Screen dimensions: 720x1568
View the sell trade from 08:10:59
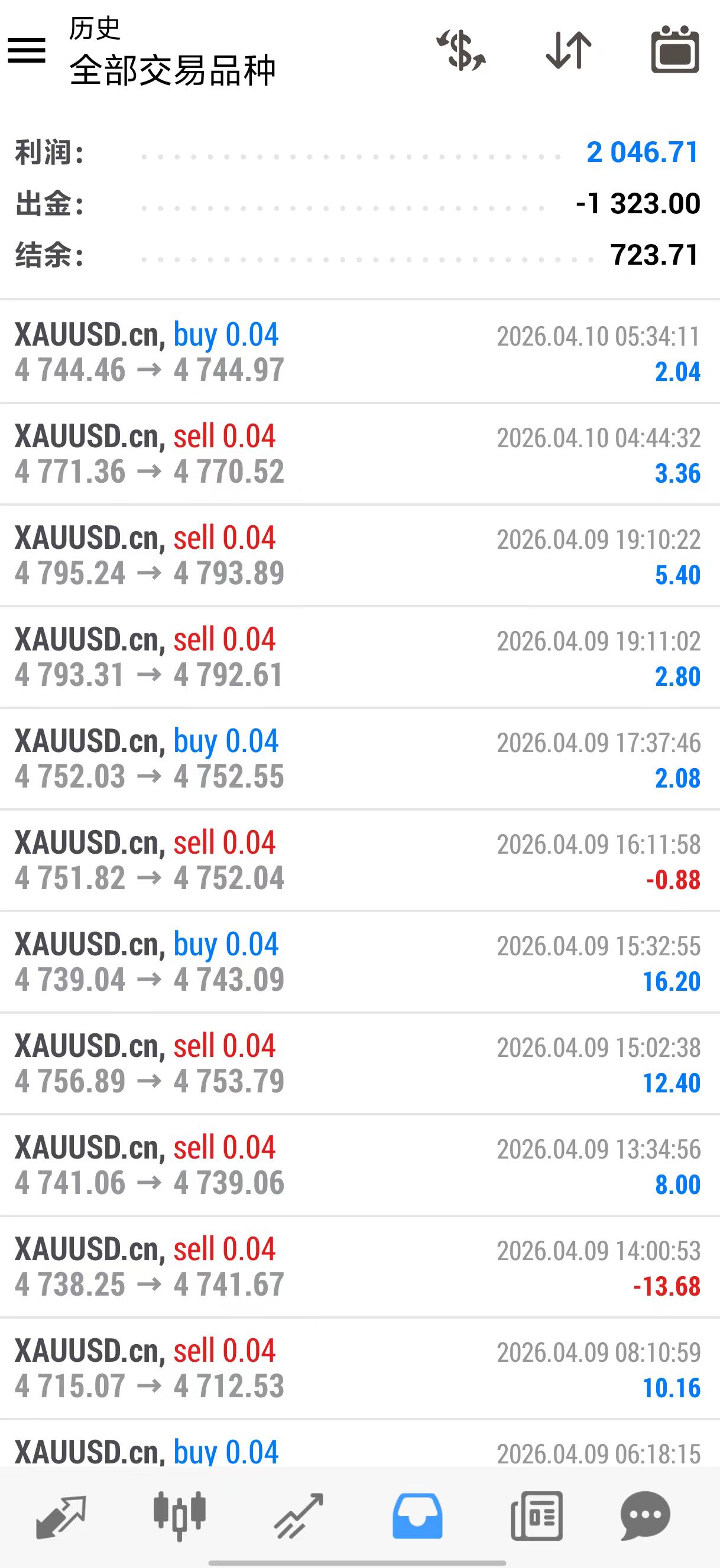pyautogui.click(x=359, y=1368)
